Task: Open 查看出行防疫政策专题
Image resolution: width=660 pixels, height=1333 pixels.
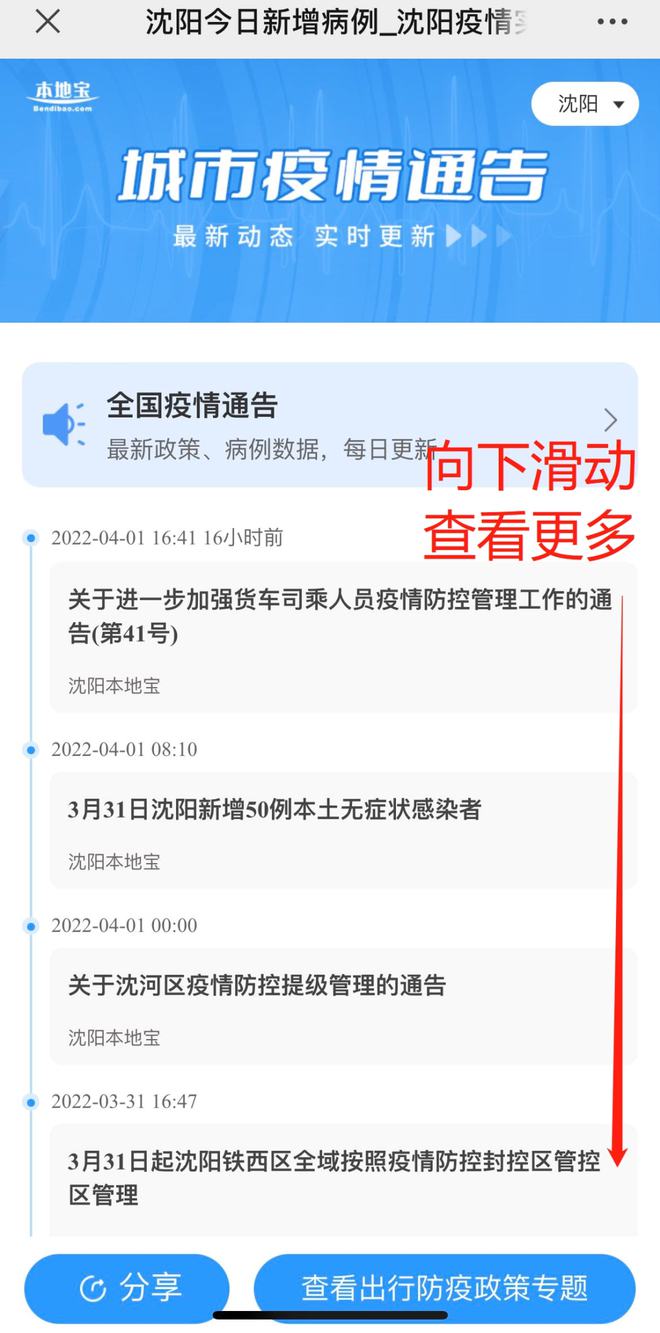Action: [445, 1288]
